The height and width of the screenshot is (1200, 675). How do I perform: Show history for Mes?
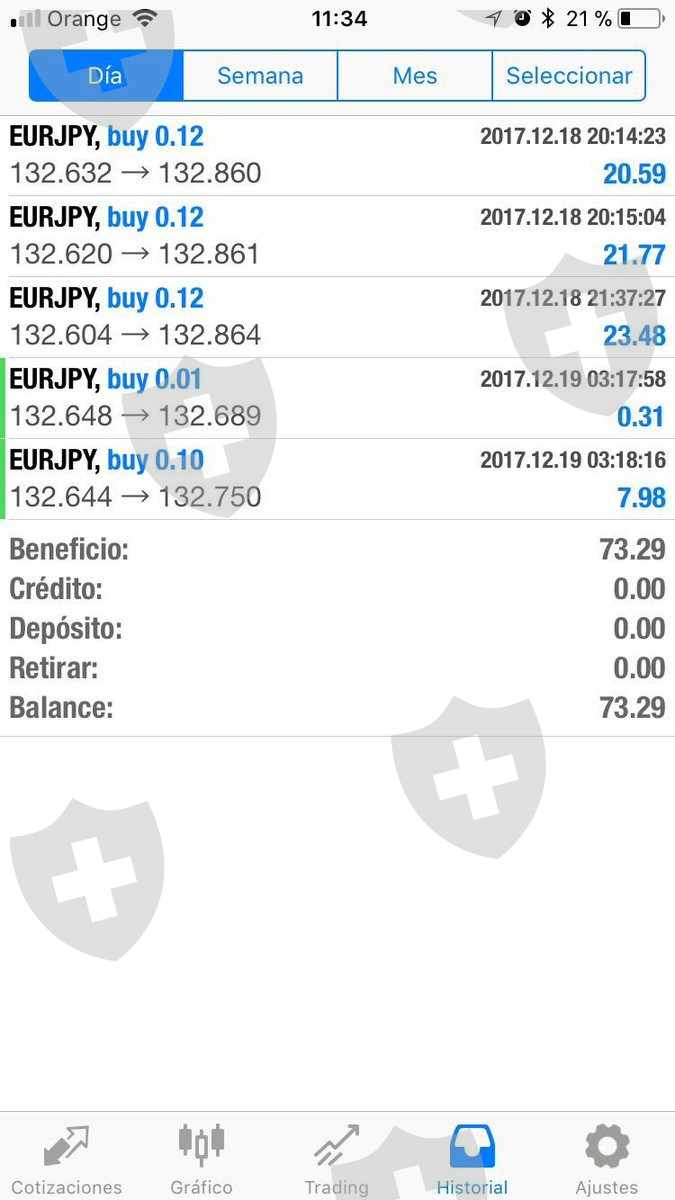[x=415, y=76]
